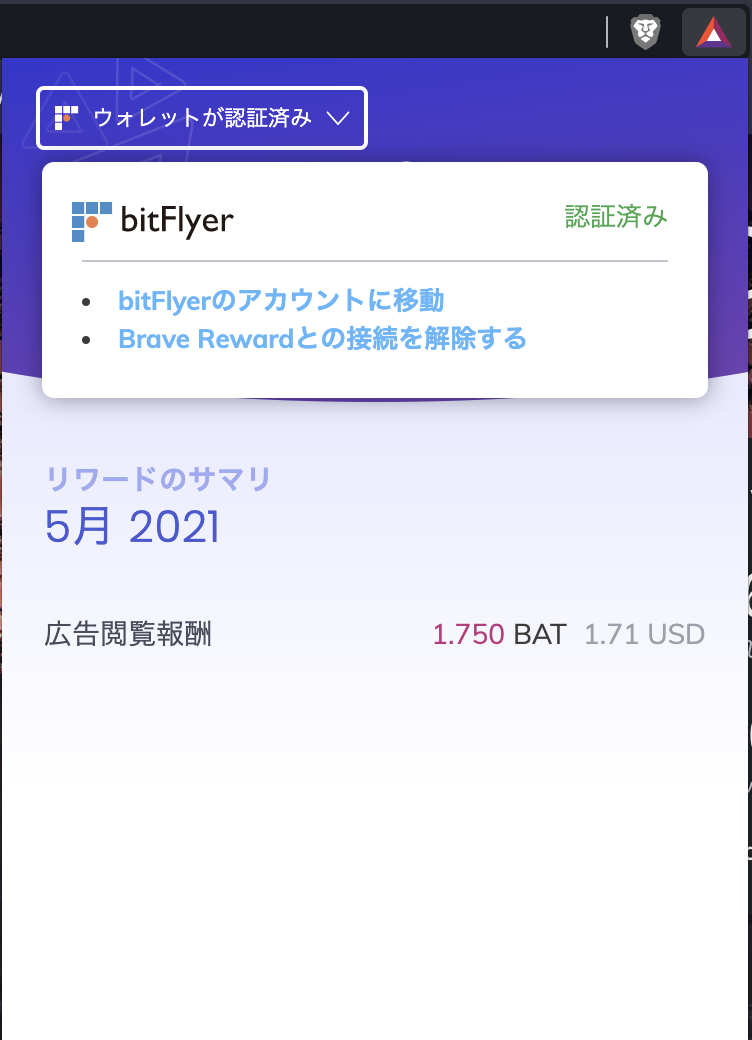Expand the ウォレットが認証済み wallet dropdown
The height and width of the screenshot is (1040, 752).
click(202, 117)
